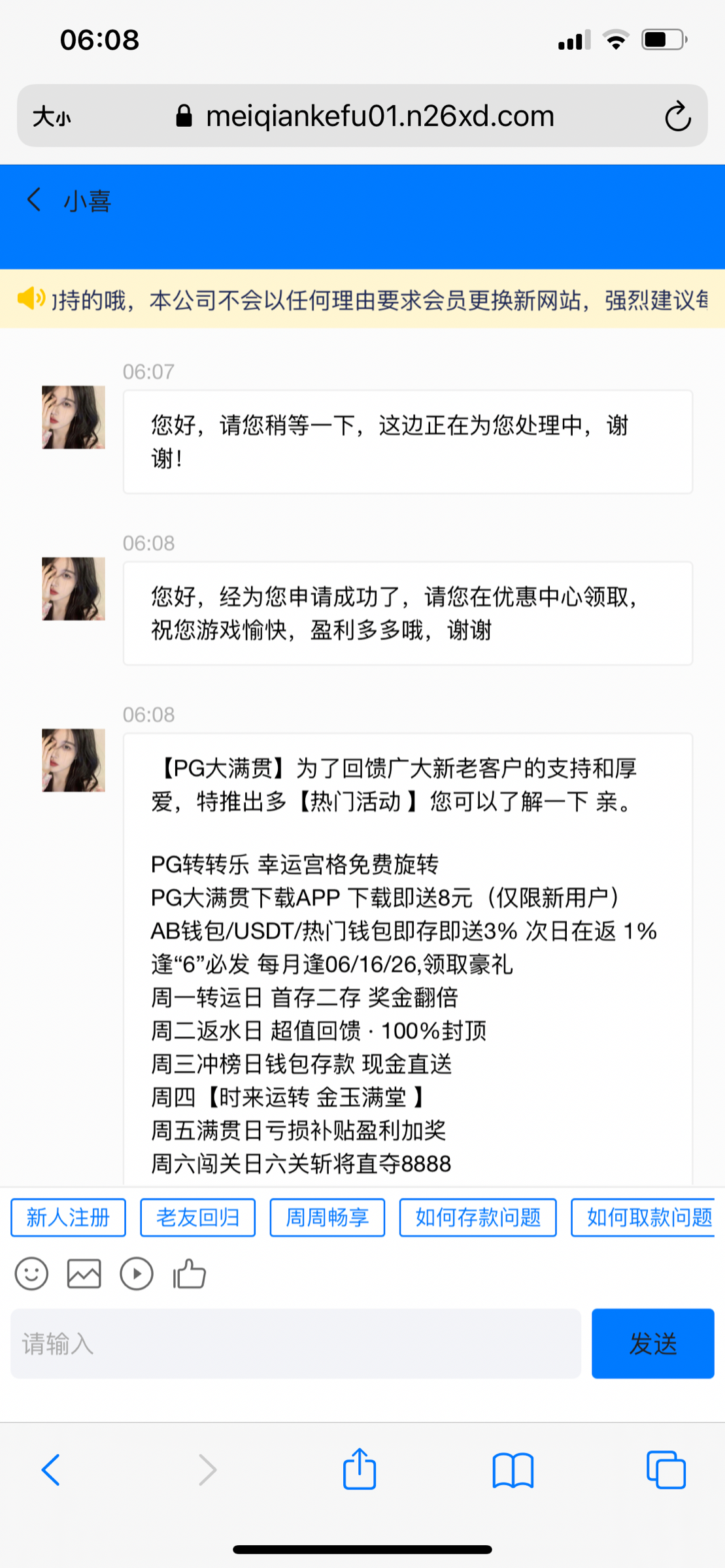725x1568 pixels.
Task: Tap agent 小喜's avatar photo
Action: click(x=73, y=417)
